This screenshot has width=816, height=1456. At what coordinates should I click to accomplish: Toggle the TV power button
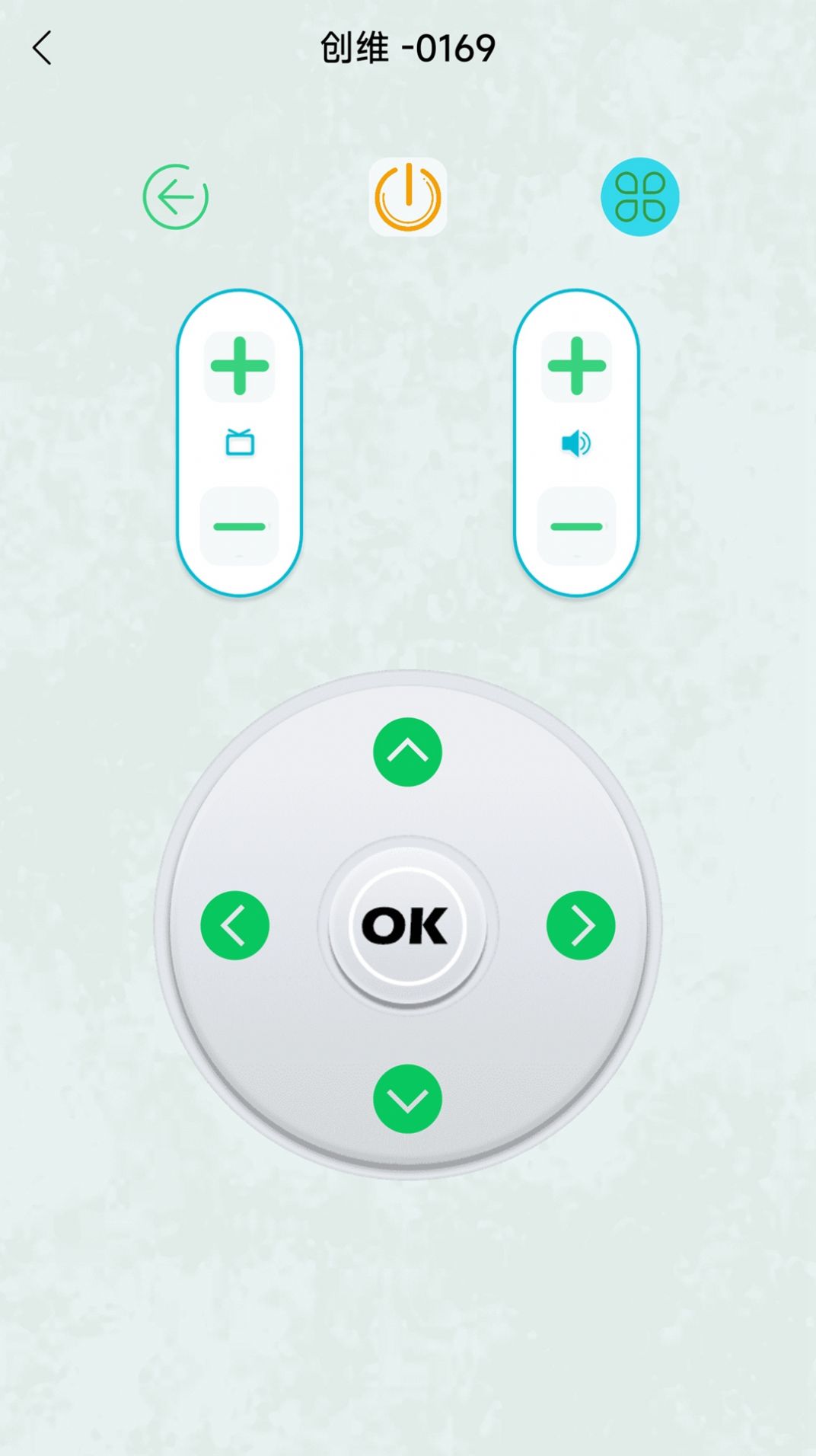(x=408, y=197)
